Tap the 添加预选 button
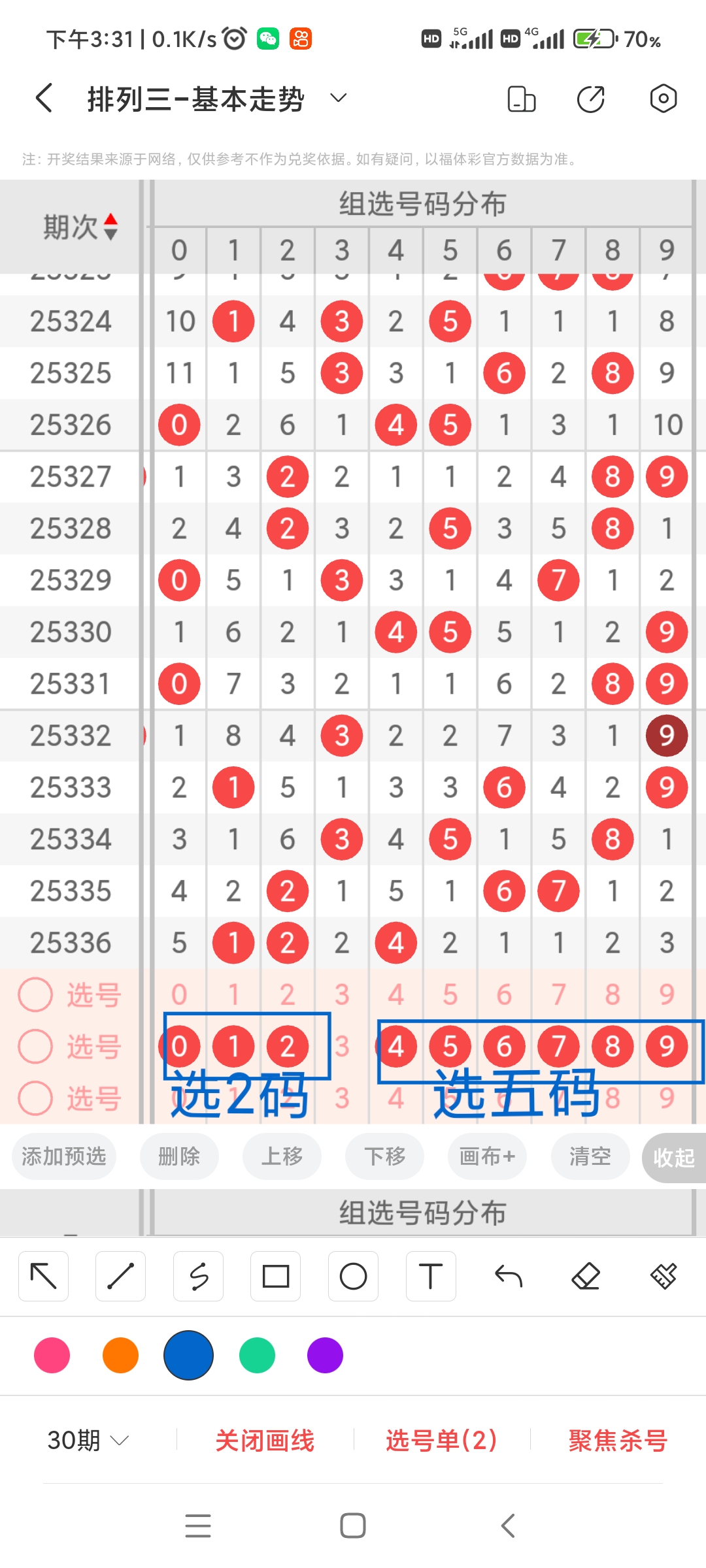This screenshot has width=706, height=1568. [x=63, y=1156]
